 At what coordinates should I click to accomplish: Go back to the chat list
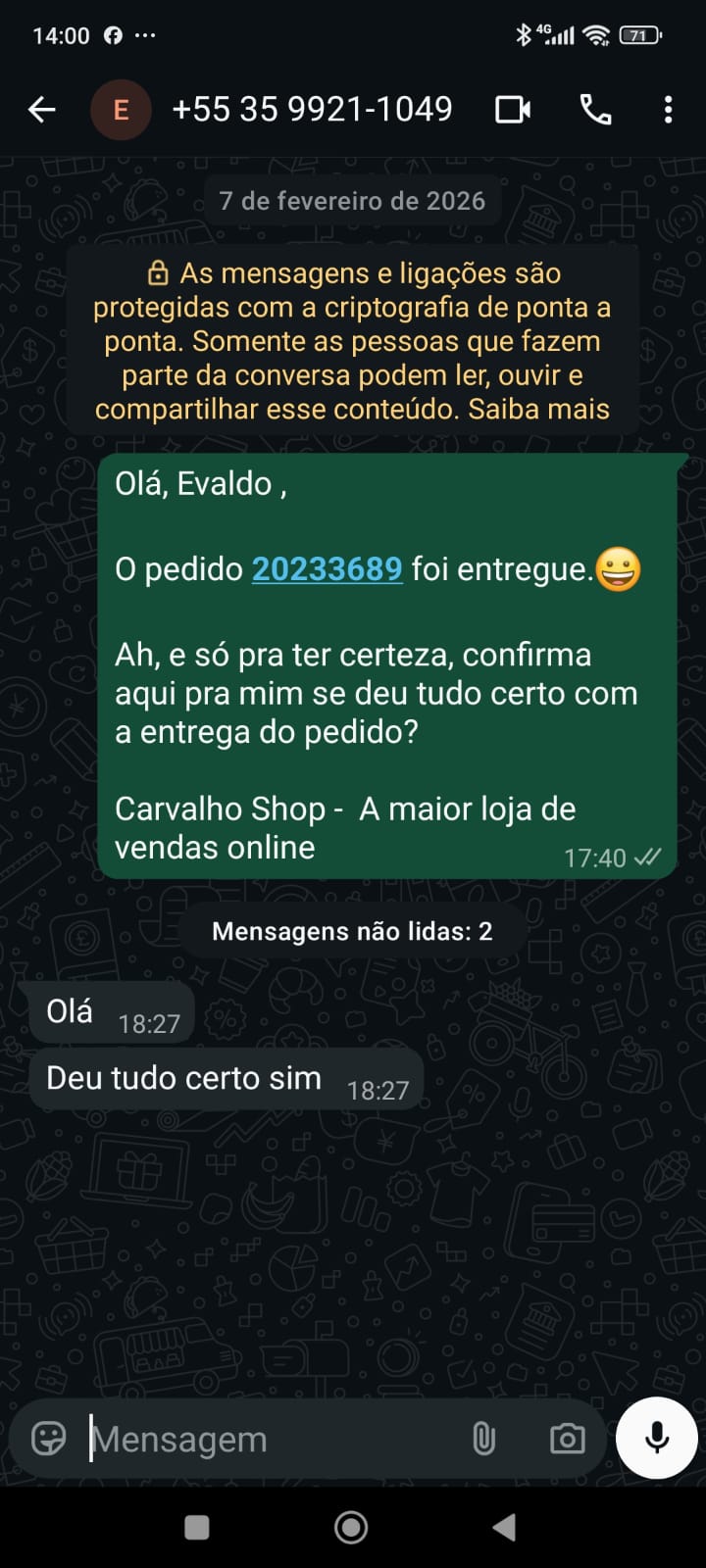tap(42, 110)
